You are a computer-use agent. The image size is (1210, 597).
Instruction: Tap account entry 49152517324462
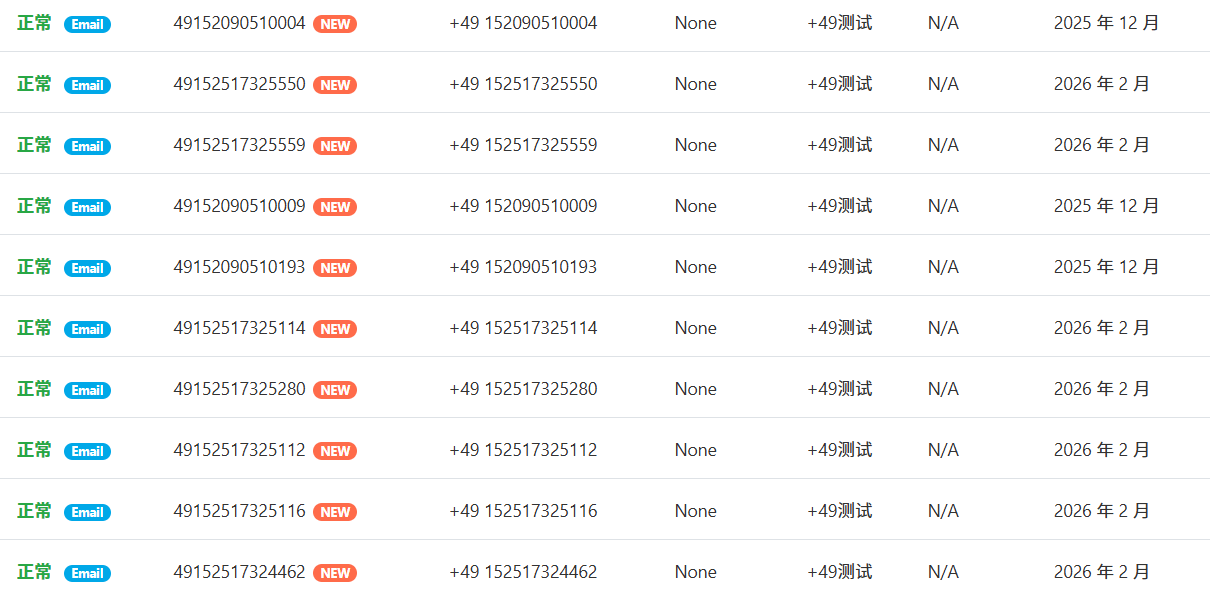tap(239, 572)
